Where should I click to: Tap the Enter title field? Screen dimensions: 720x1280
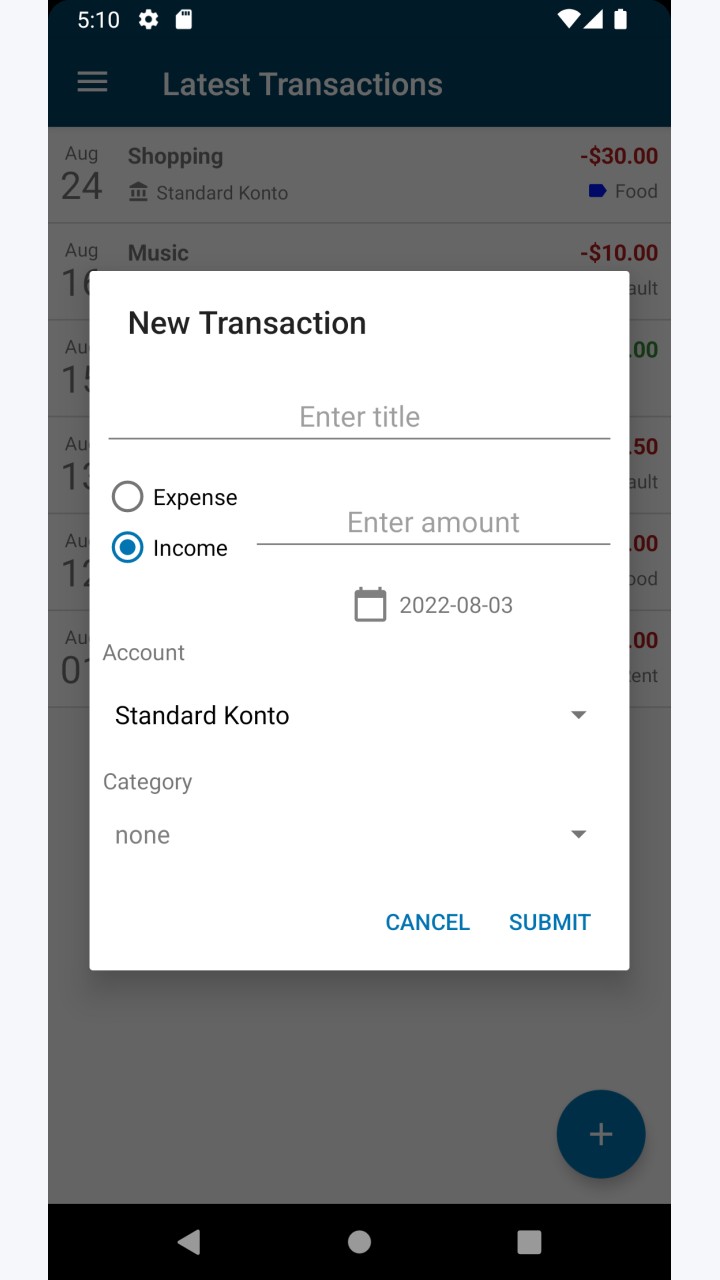(359, 416)
